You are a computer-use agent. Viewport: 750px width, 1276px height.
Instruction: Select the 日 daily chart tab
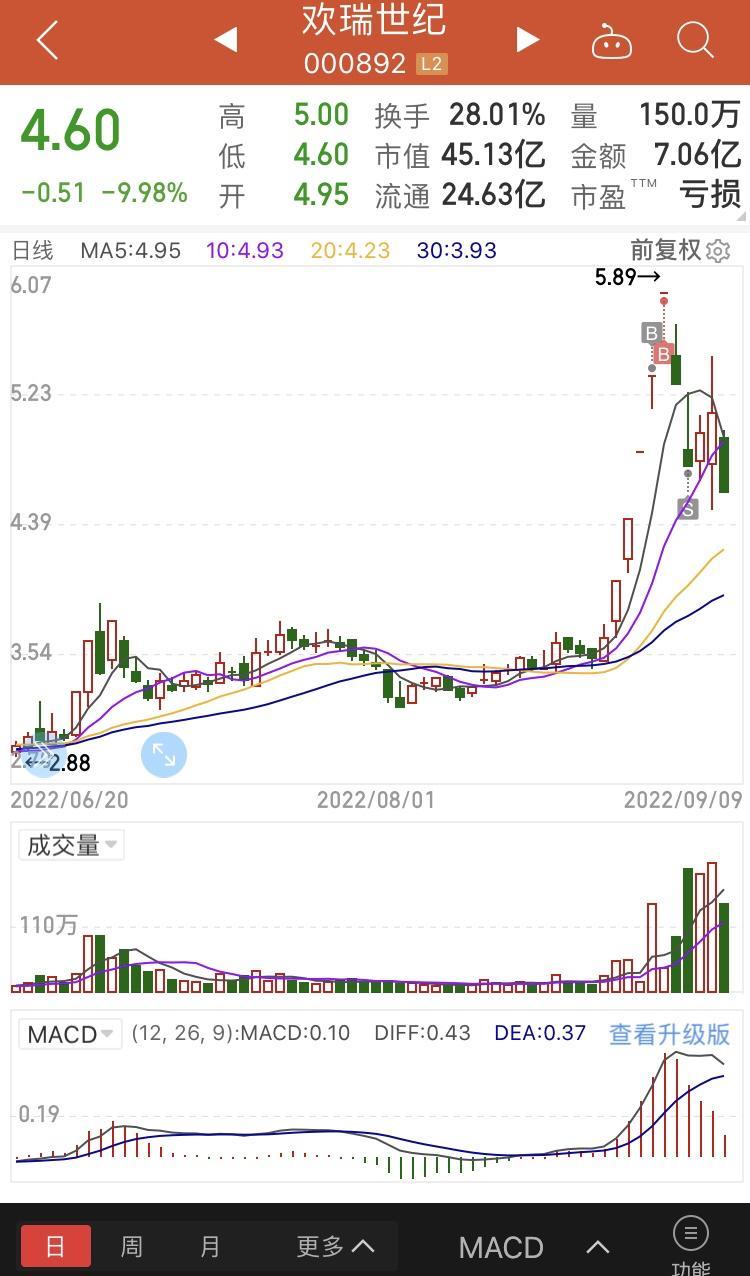[56, 1247]
